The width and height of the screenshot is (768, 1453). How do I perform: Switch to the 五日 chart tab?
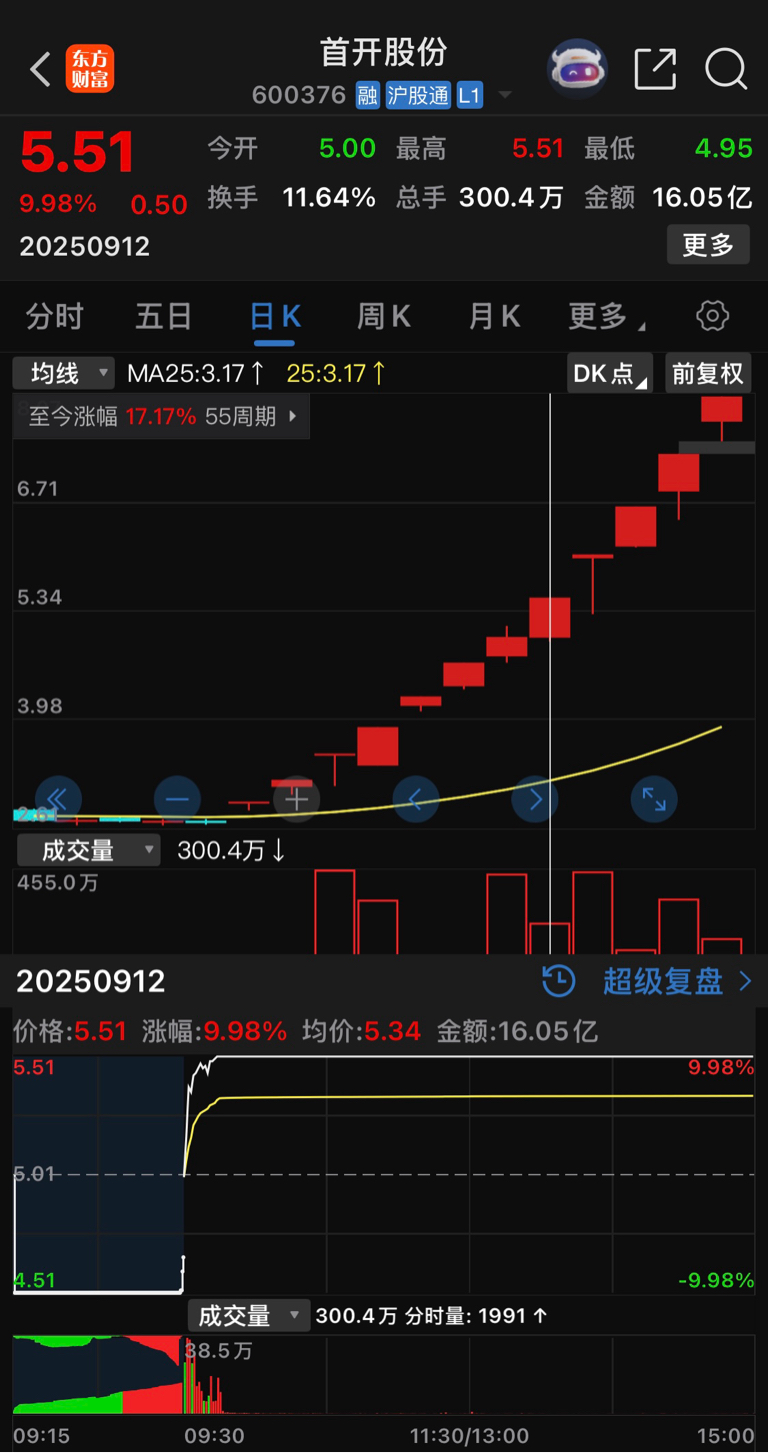[163, 317]
